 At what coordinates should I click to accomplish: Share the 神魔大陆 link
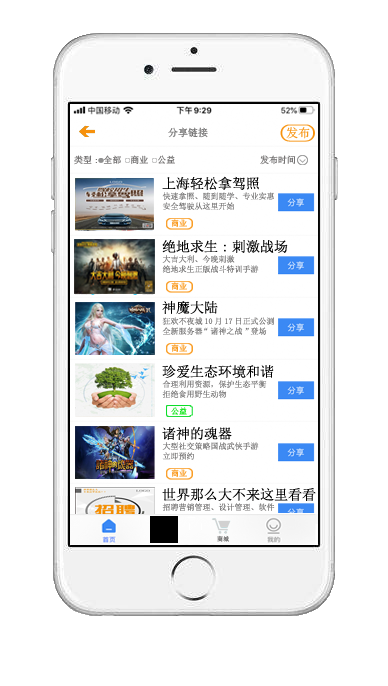click(x=296, y=327)
